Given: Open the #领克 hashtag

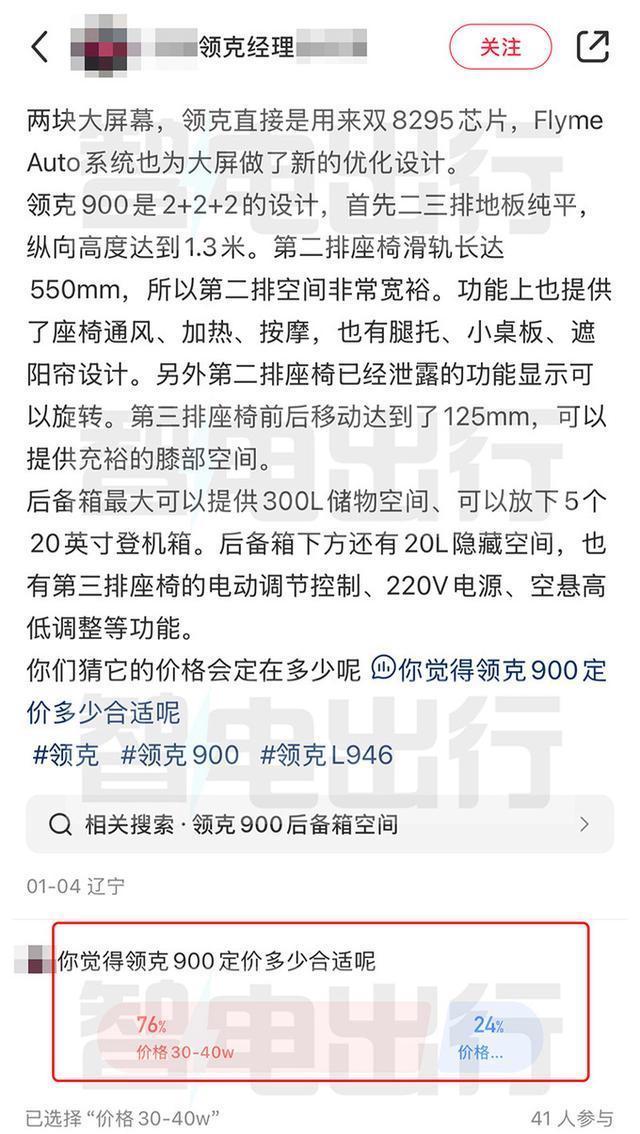Looking at the screenshot, I should tap(66, 754).
